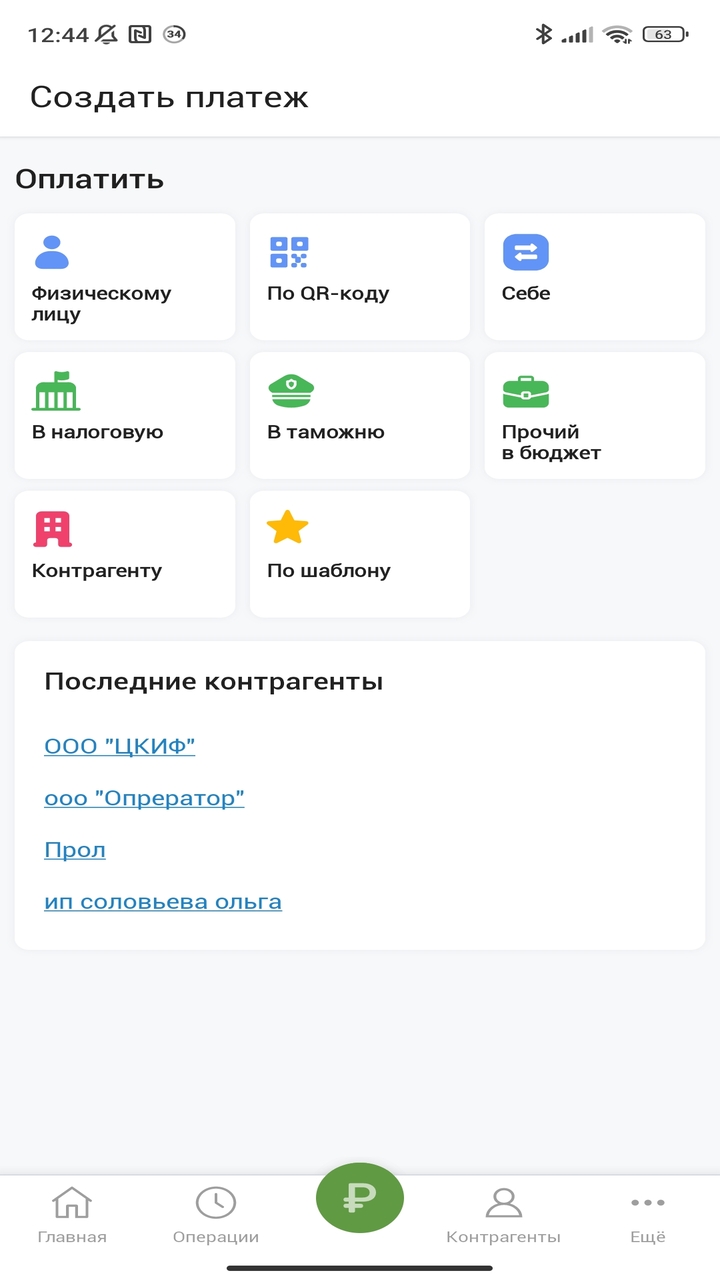Tap the green ruble payment button
The width and height of the screenshot is (720, 1280).
click(x=359, y=1196)
